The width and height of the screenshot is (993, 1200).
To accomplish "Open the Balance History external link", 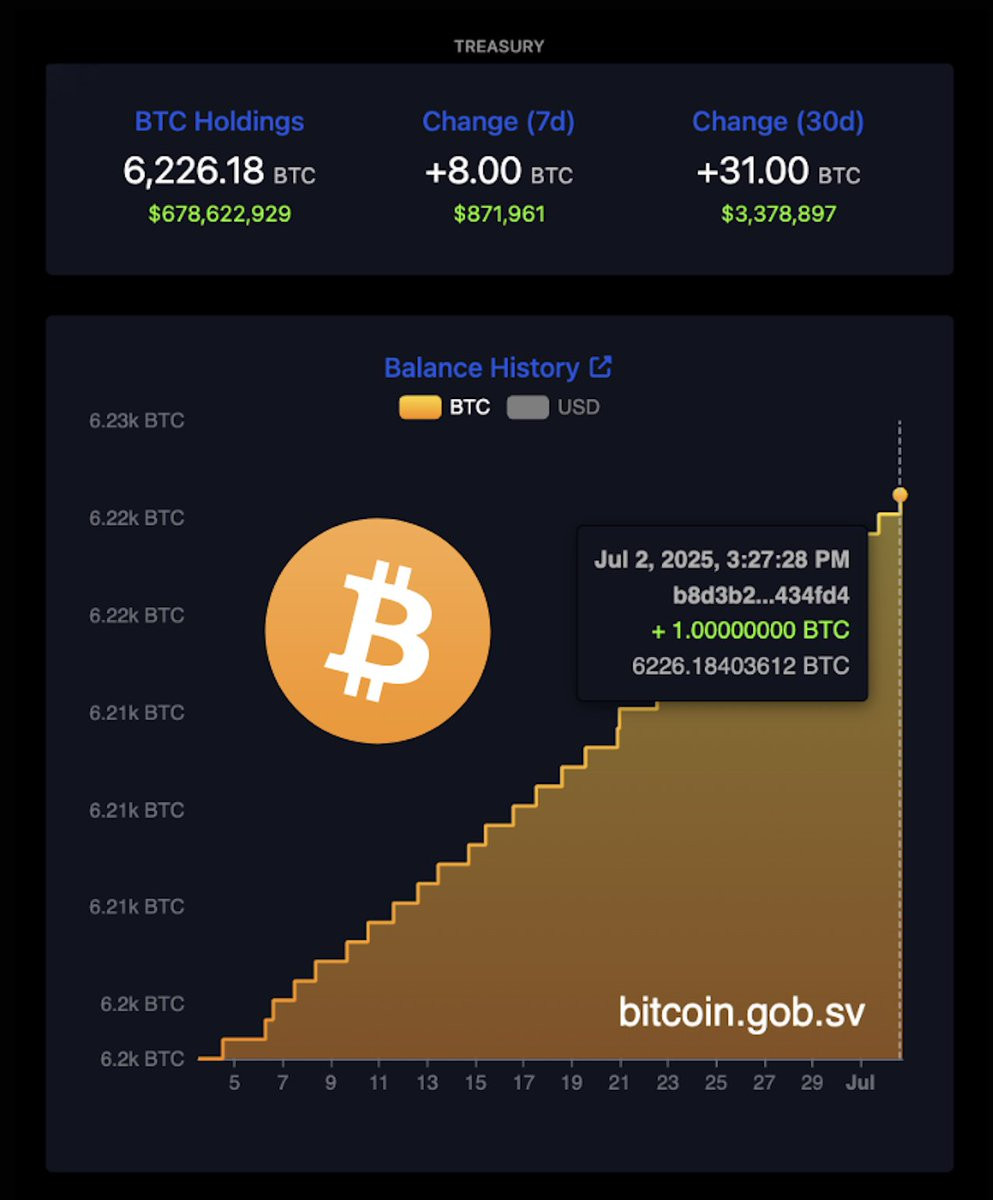I will [x=600, y=367].
